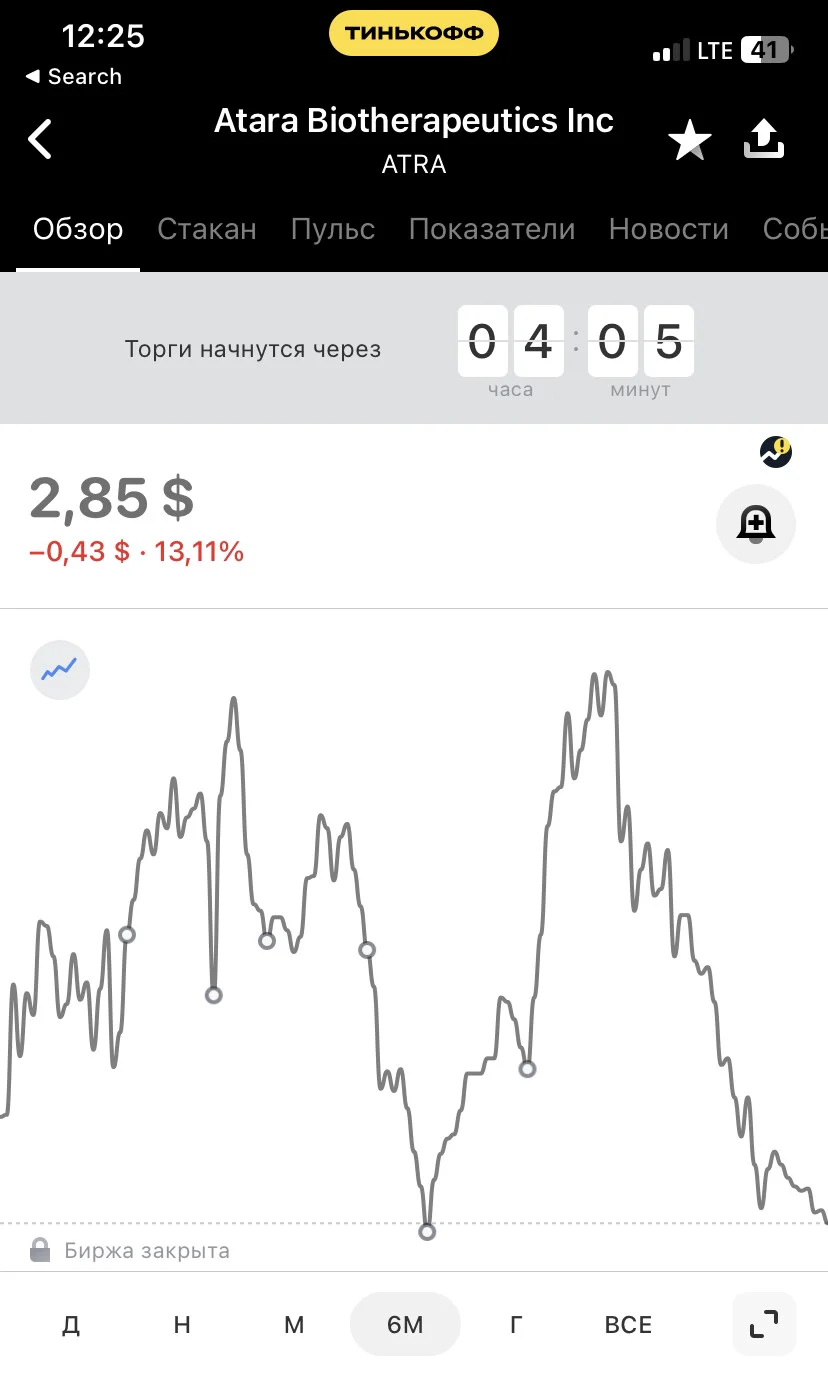Select the Д chart period
828x1386 pixels.
tap(71, 1325)
